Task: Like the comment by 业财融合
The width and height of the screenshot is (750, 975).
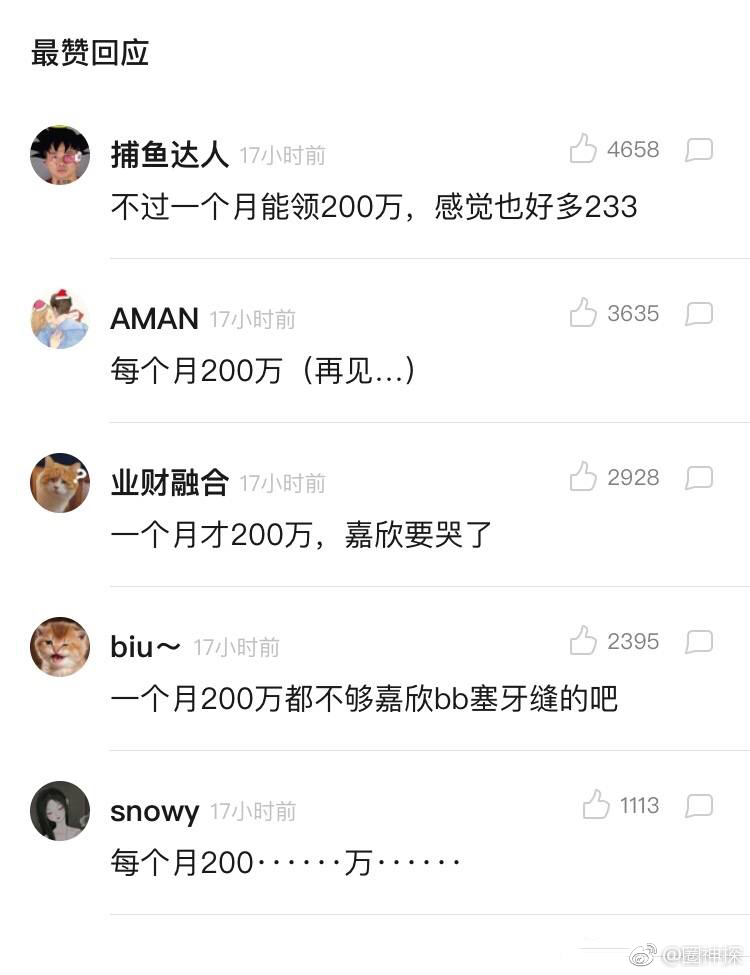Action: click(x=583, y=477)
